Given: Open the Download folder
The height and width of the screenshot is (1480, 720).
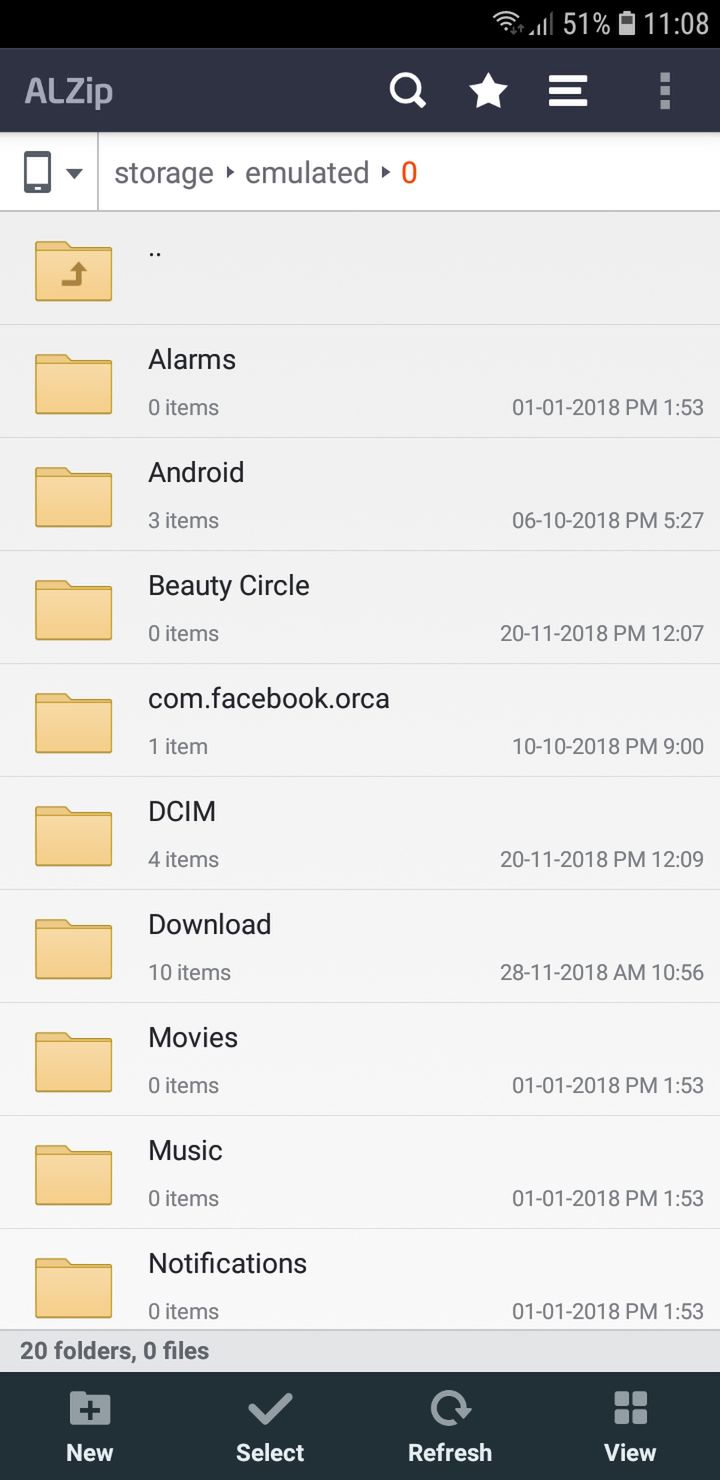Looking at the screenshot, I should [360, 947].
